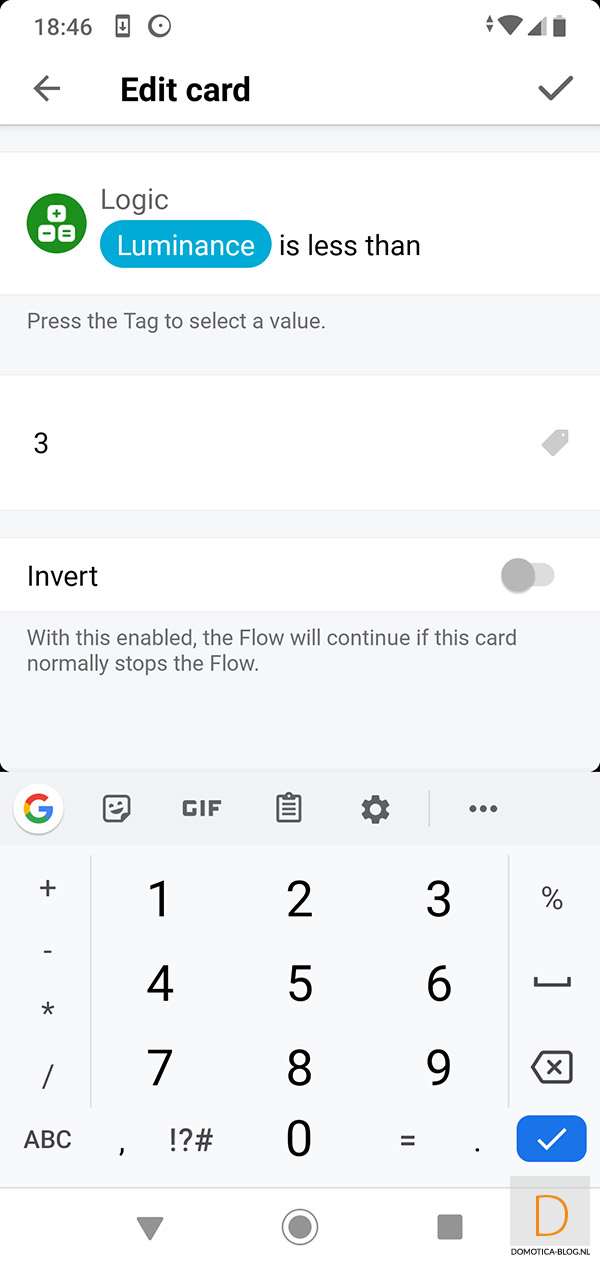600x1267 pixels.
Task: Type digit 5 on keypad
Action: pos(300,985)
